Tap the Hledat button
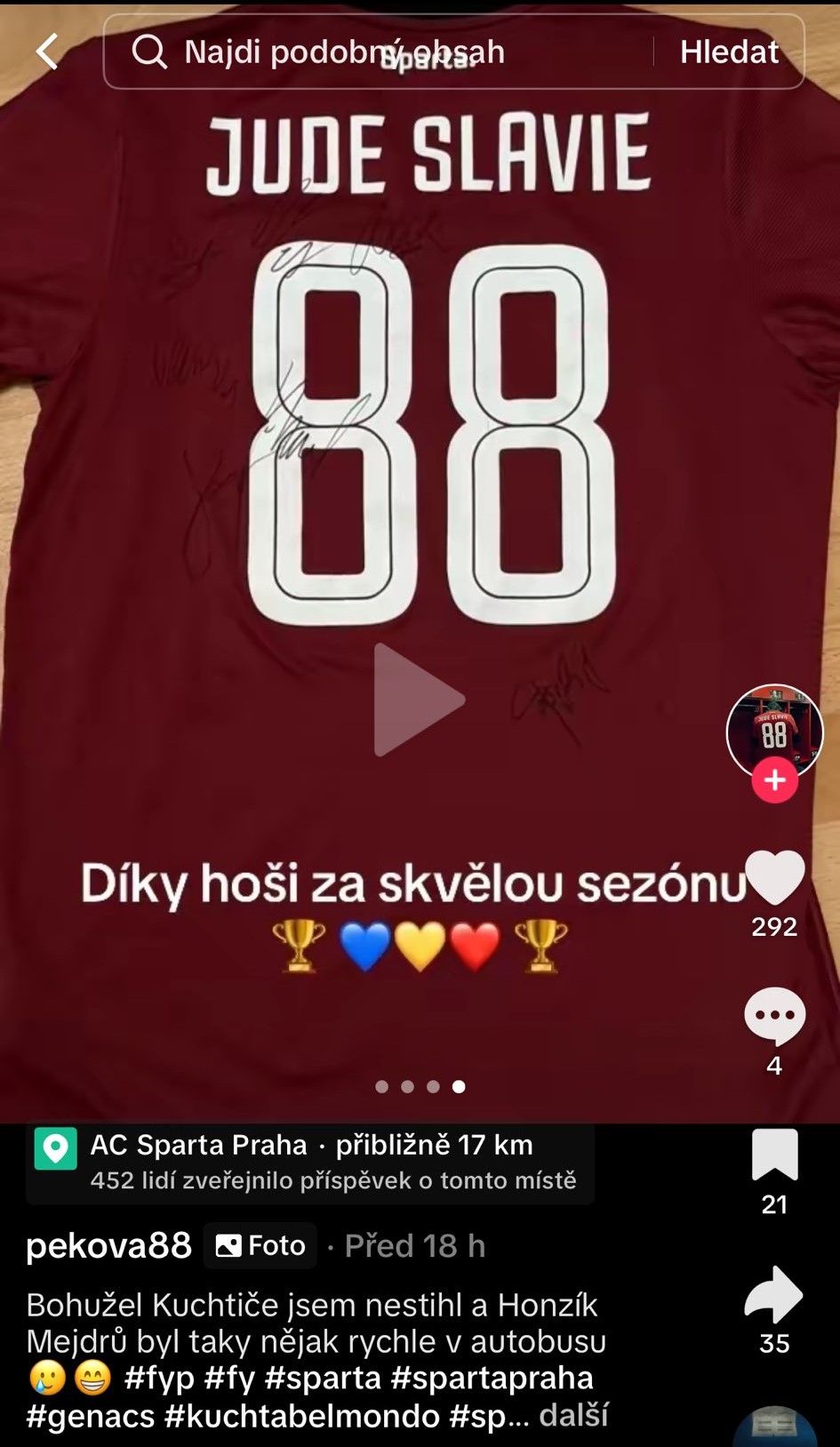This screenshot has width=840, height=1447. click(729, 52)
